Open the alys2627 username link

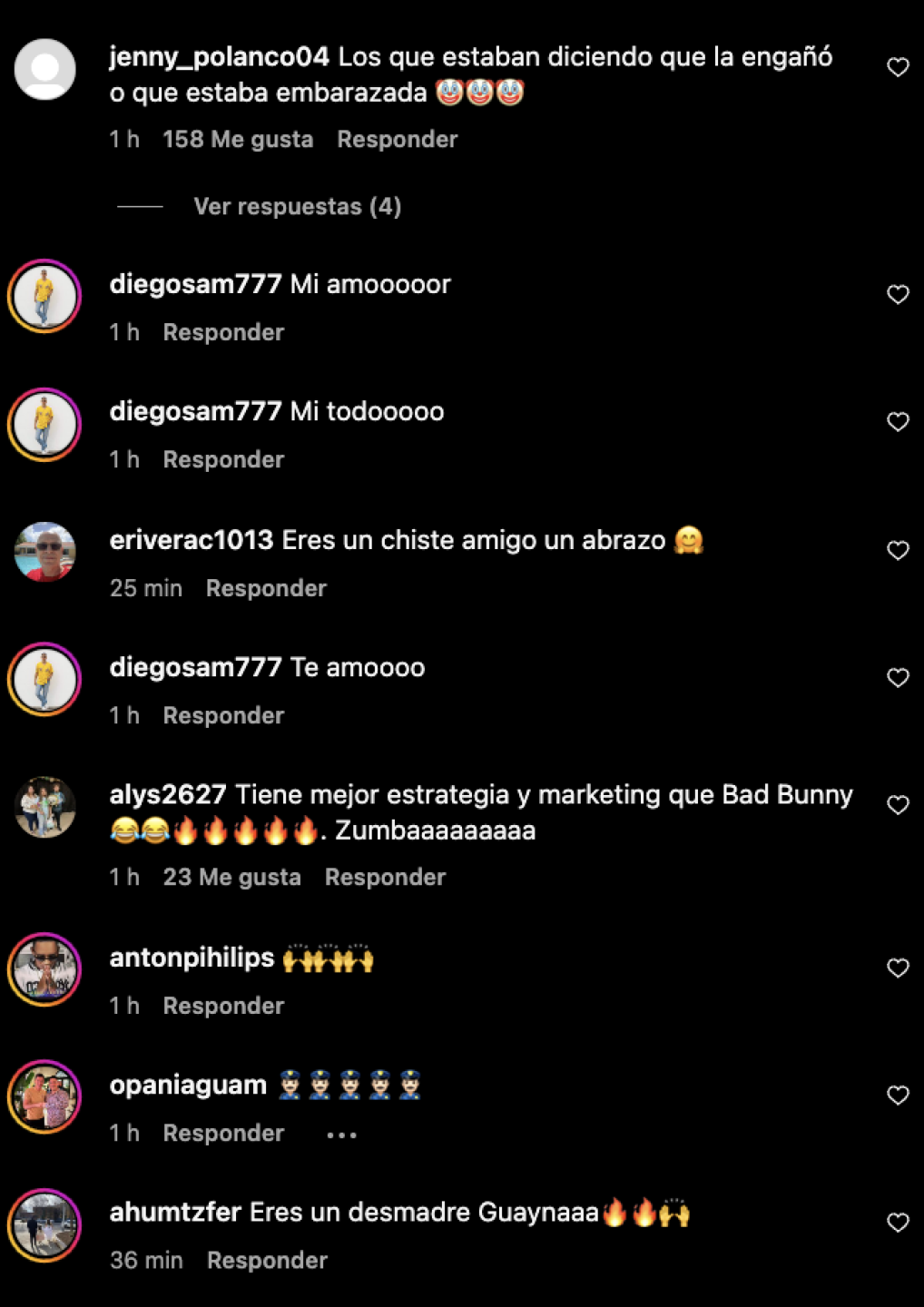coord(167,795)
